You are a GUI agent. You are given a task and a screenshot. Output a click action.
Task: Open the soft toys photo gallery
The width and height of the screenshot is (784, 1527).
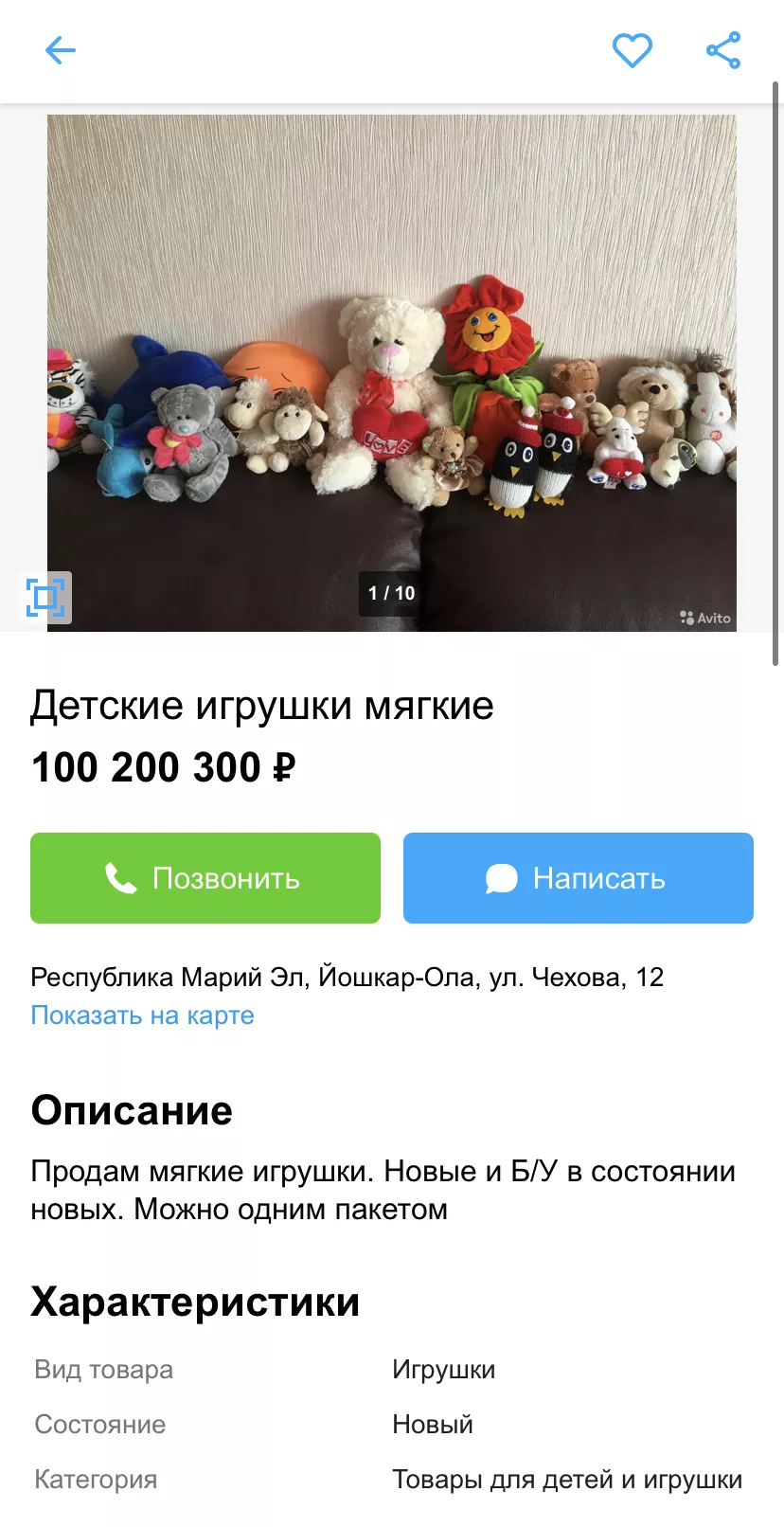[x=392, y=372]
